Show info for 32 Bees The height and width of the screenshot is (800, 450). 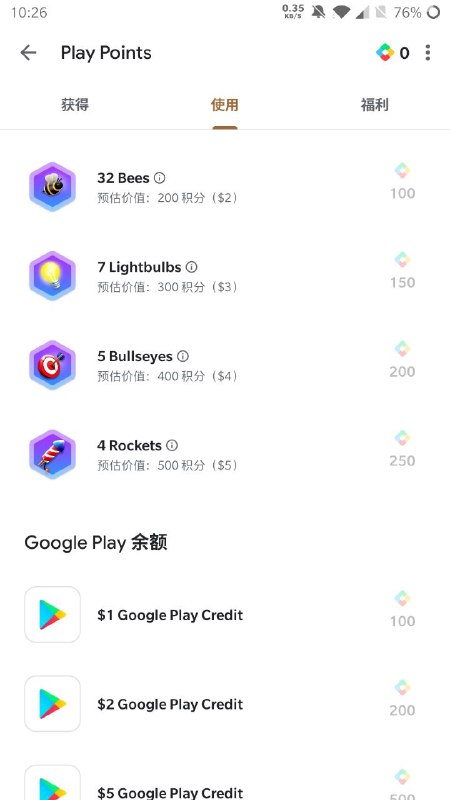click(160, 178)
